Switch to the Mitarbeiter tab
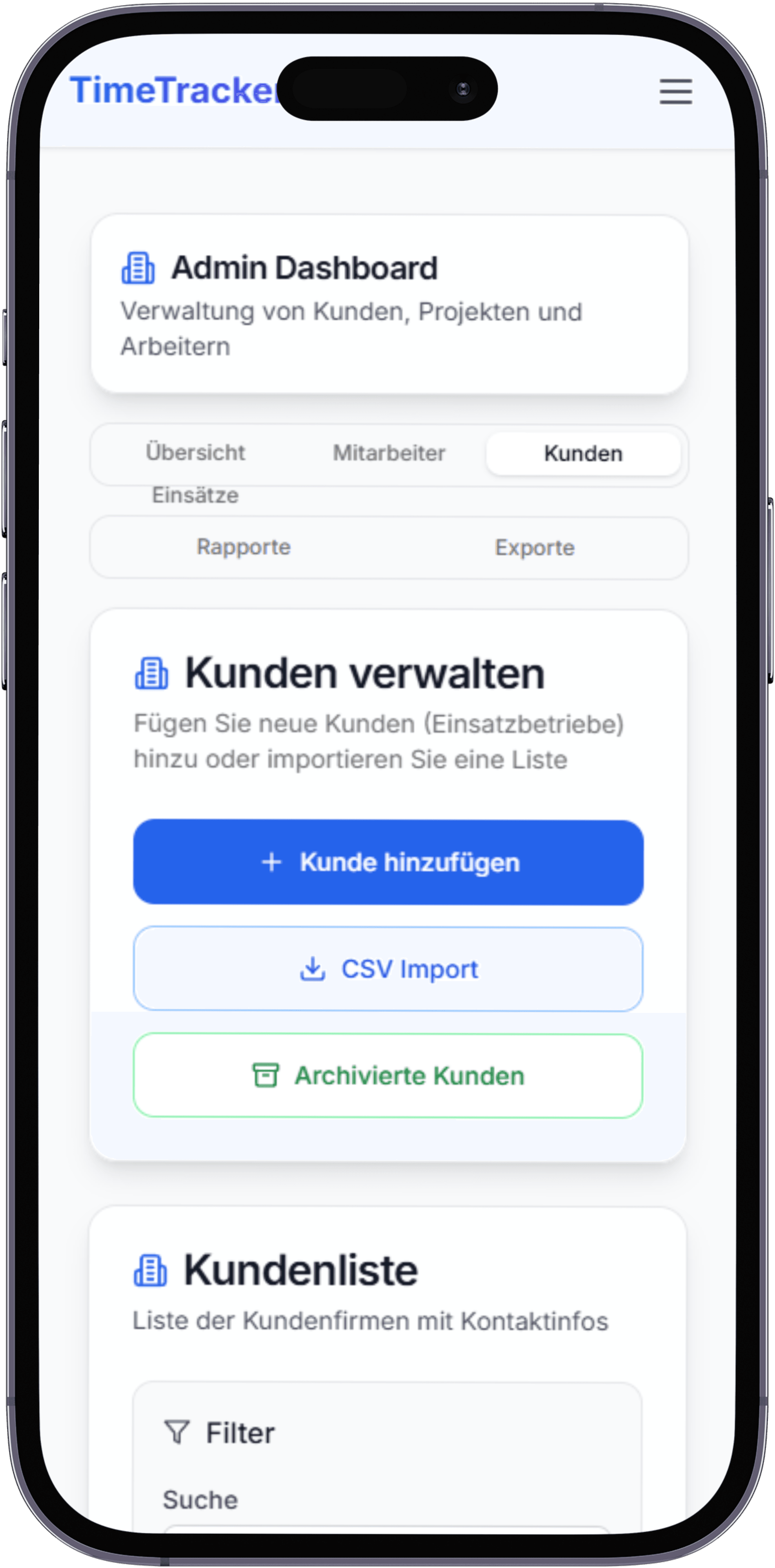This screenshot has height=1568, width=775. click(389, 454)
